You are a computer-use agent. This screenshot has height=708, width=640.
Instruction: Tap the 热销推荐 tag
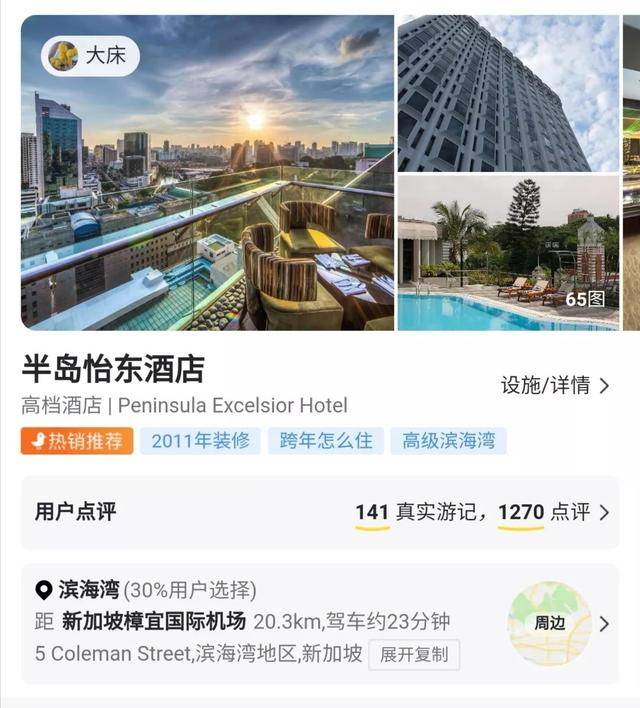click(x=77, y=441)
